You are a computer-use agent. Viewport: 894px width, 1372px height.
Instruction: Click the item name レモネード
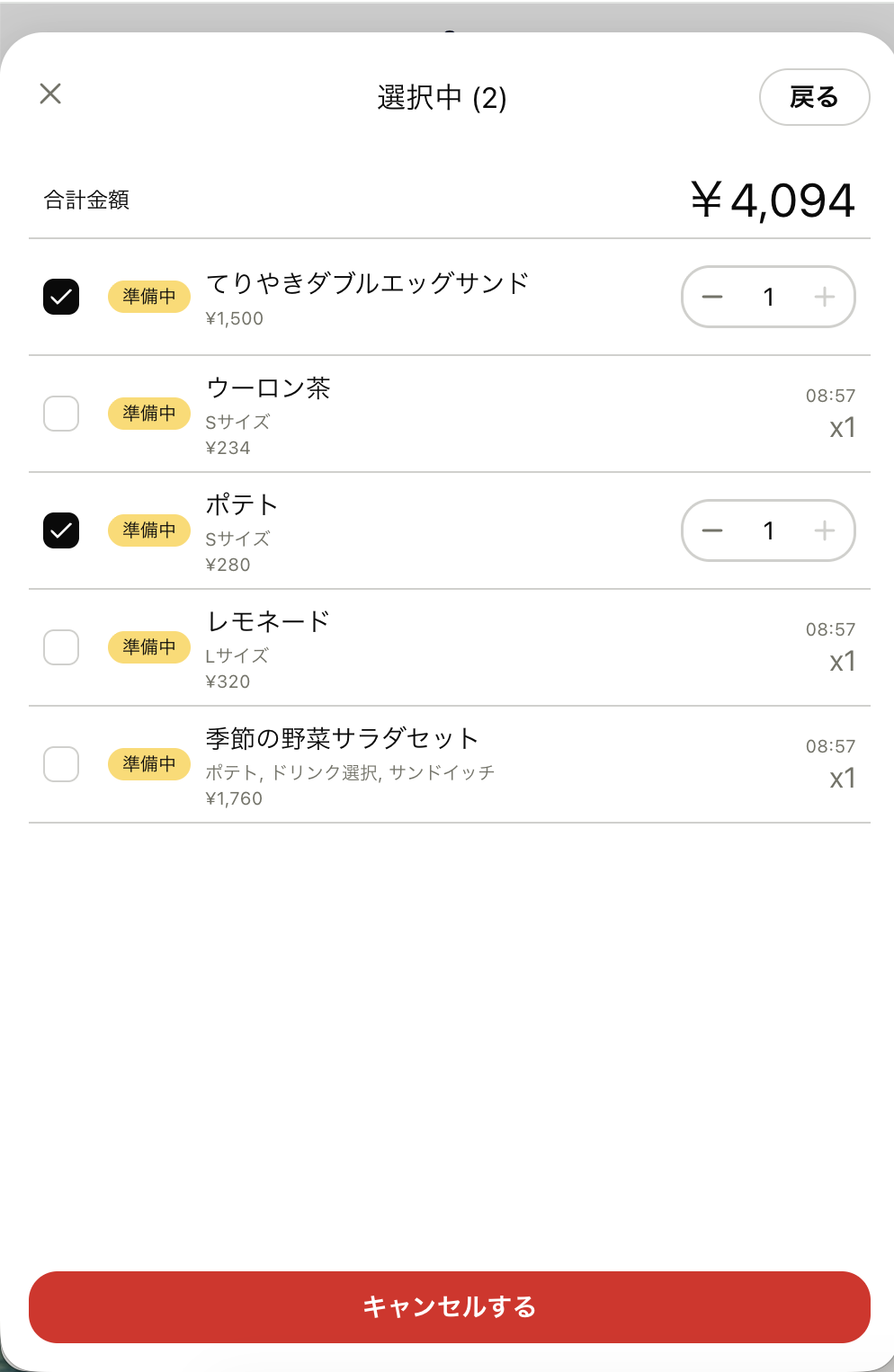click(x=267, y=620)
